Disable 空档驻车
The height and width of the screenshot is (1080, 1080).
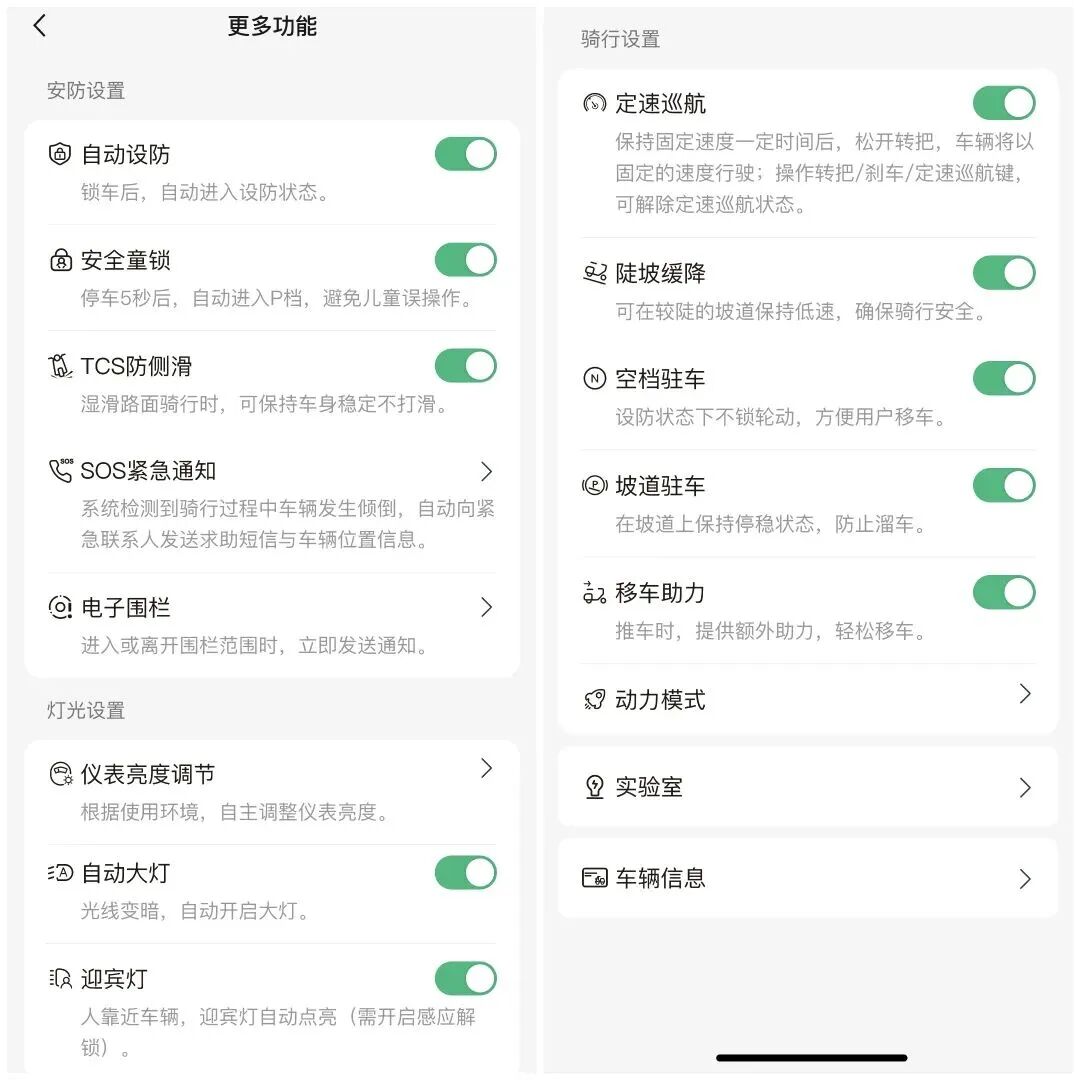1003,379
